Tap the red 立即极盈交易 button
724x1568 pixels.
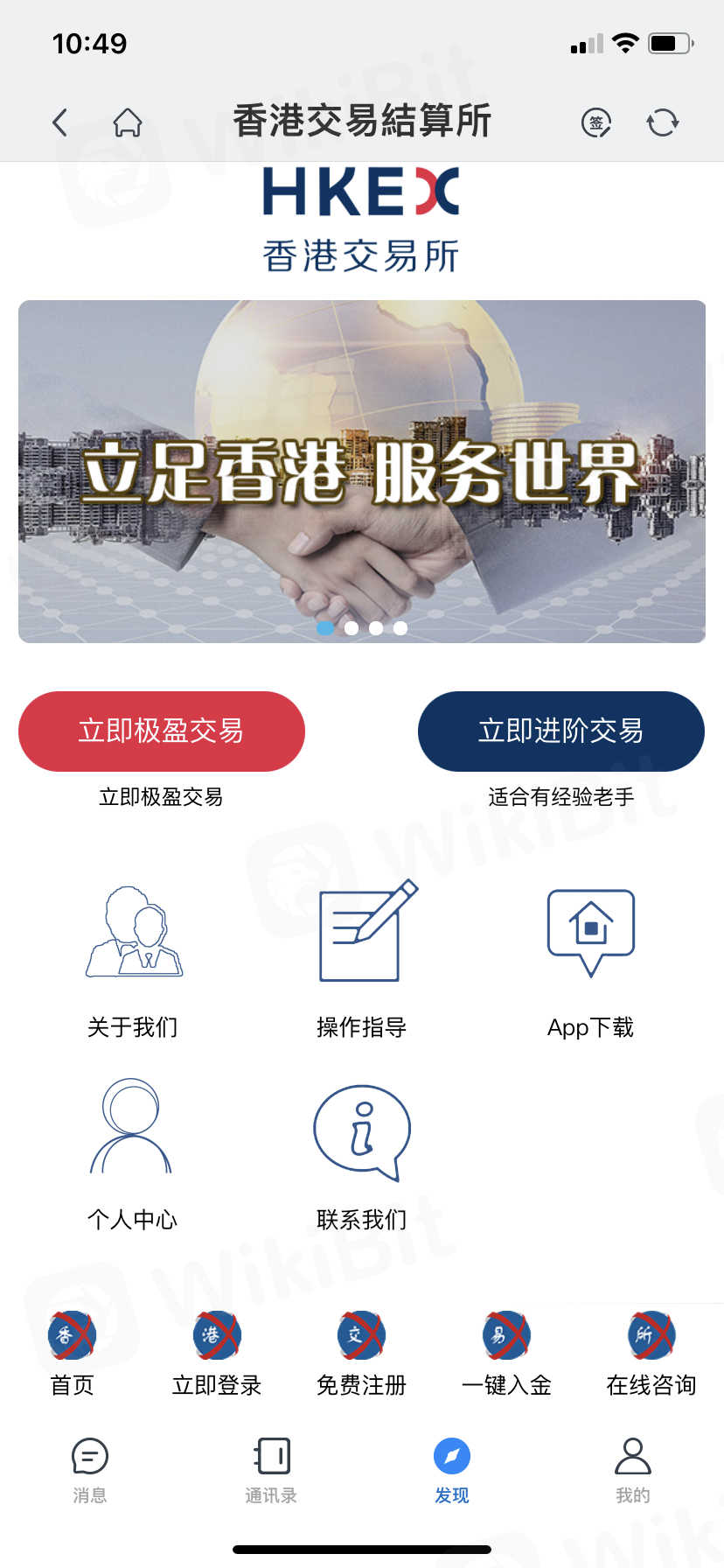162,731
